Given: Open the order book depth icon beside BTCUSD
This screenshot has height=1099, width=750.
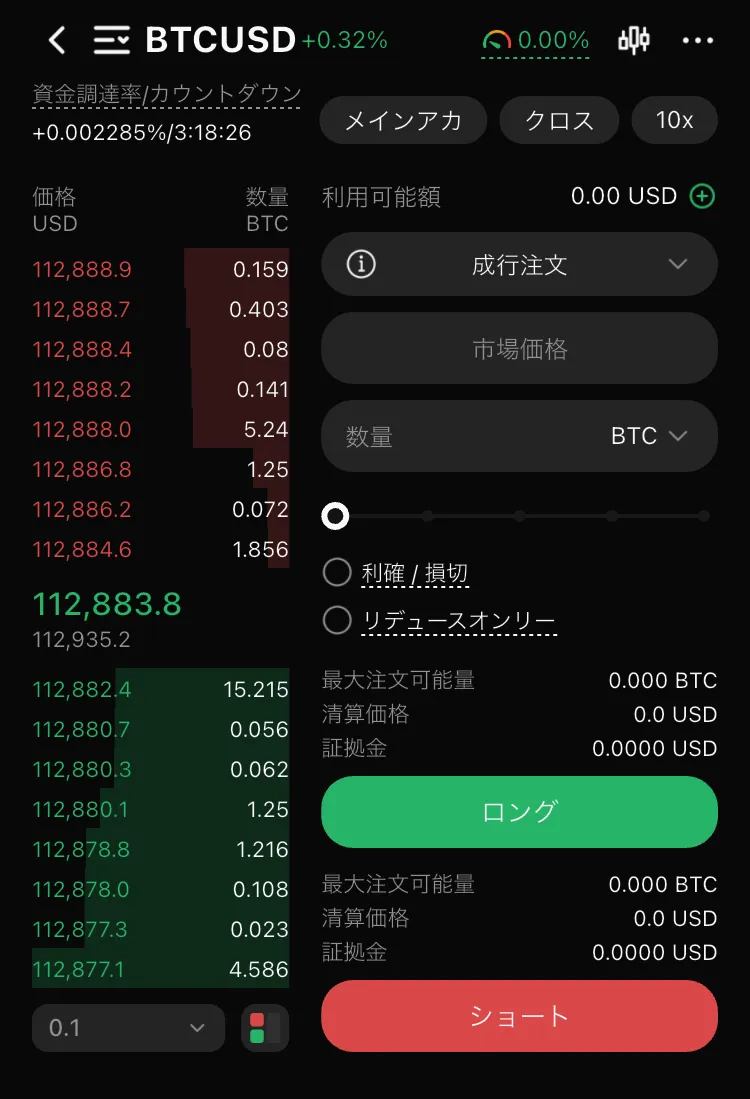Looking at the screenshot, I should click(x=111, y=40).
